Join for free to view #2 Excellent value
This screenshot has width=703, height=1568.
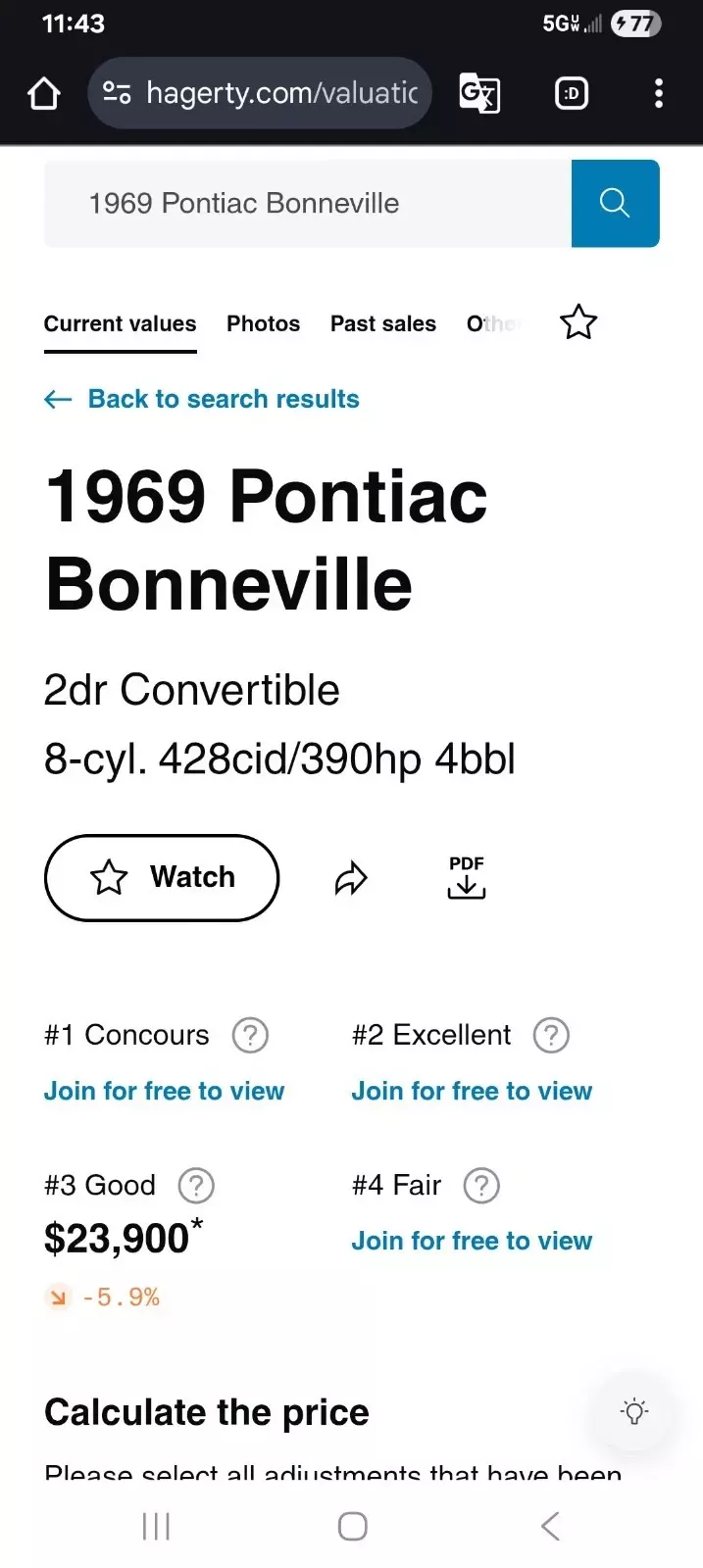(x=472, y=1092)
